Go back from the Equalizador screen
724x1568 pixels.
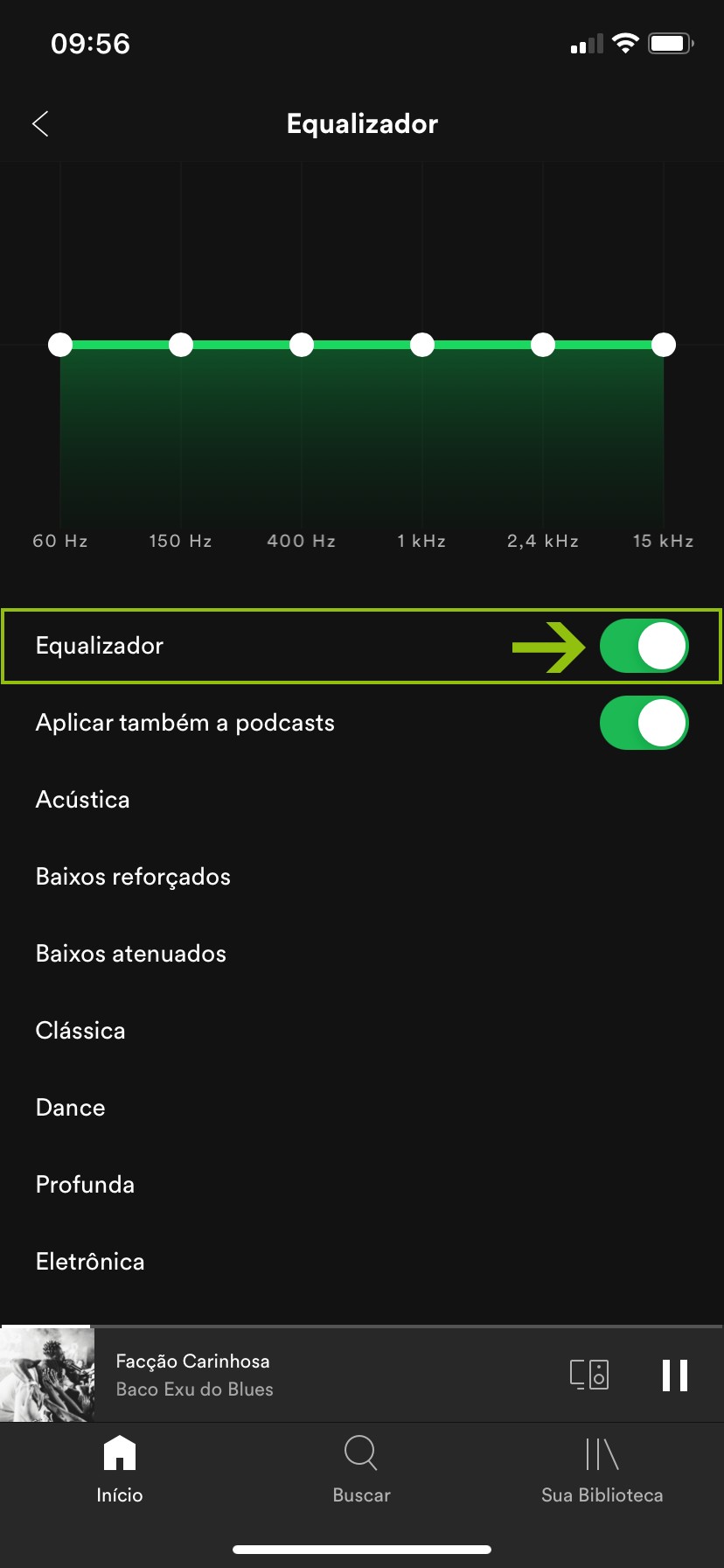(40, 123)
